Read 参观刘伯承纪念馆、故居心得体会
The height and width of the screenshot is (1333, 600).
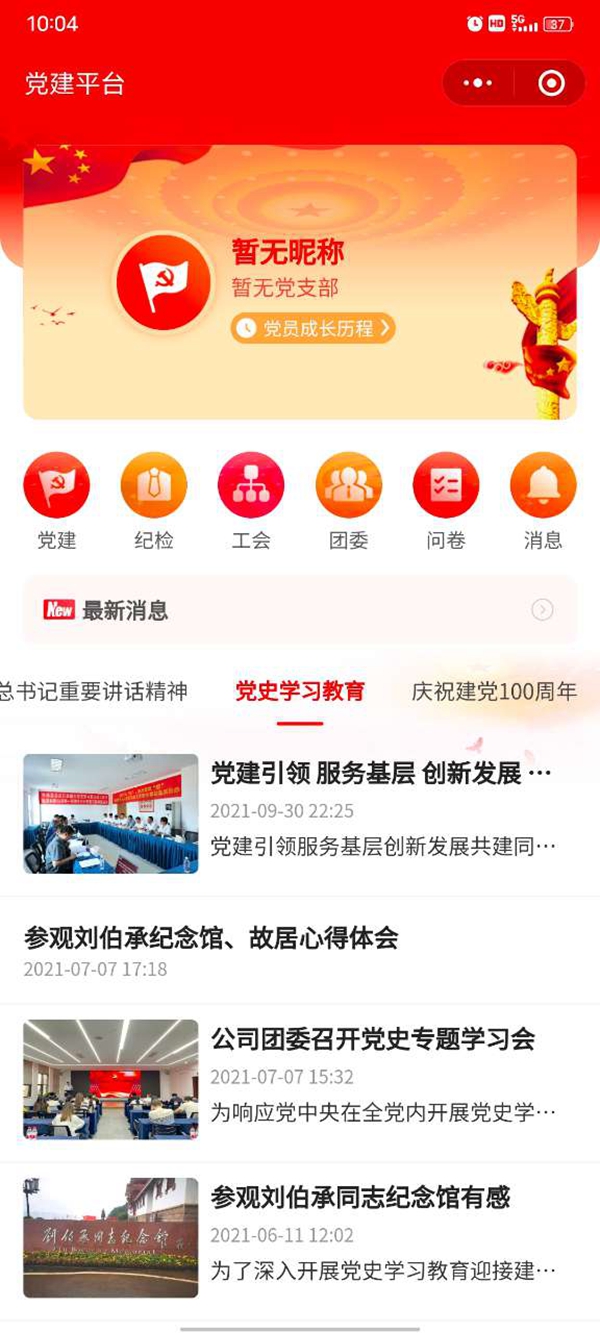(x=211, y=938)
